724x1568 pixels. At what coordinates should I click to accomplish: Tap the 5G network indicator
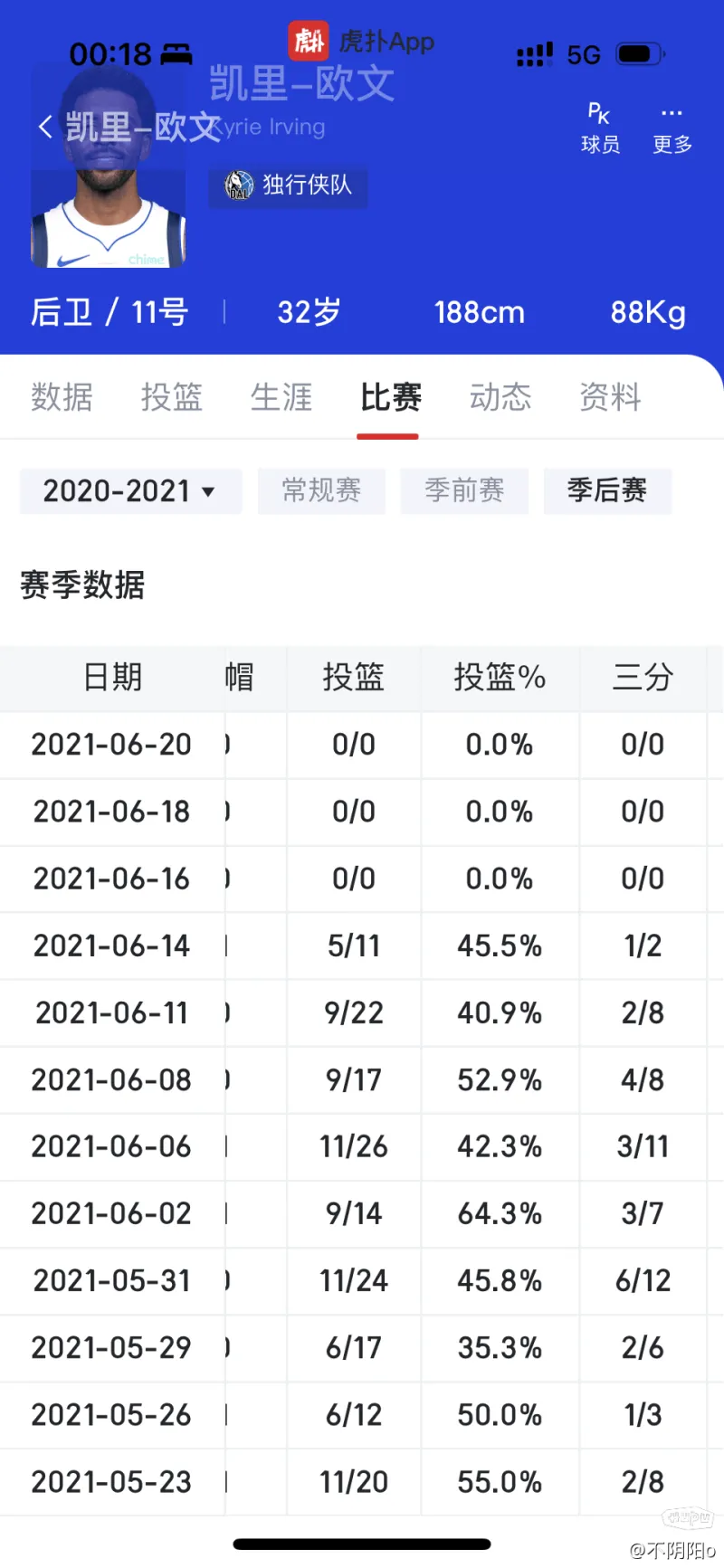[583, 54]
